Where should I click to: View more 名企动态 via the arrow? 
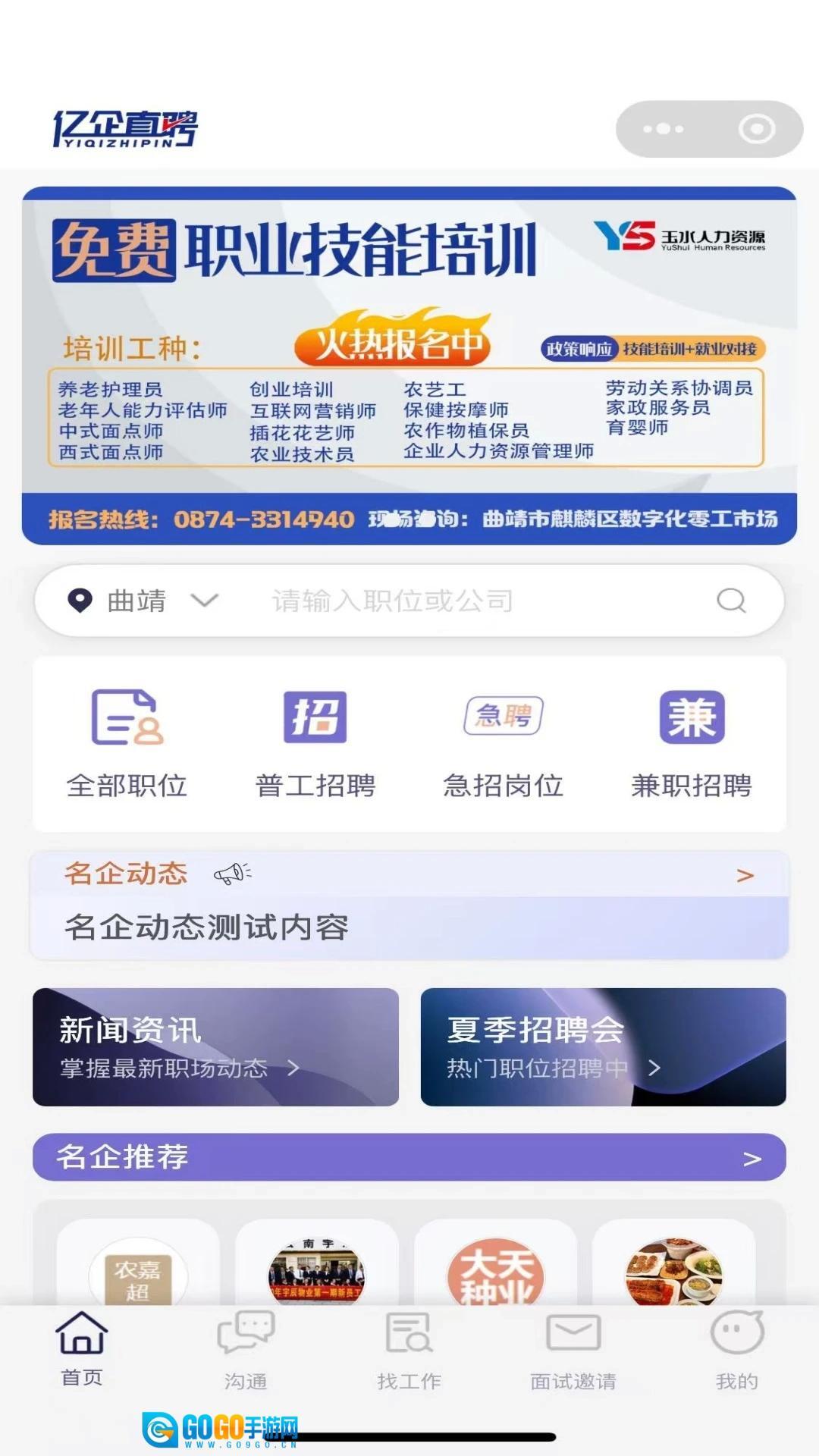[745, 876]
